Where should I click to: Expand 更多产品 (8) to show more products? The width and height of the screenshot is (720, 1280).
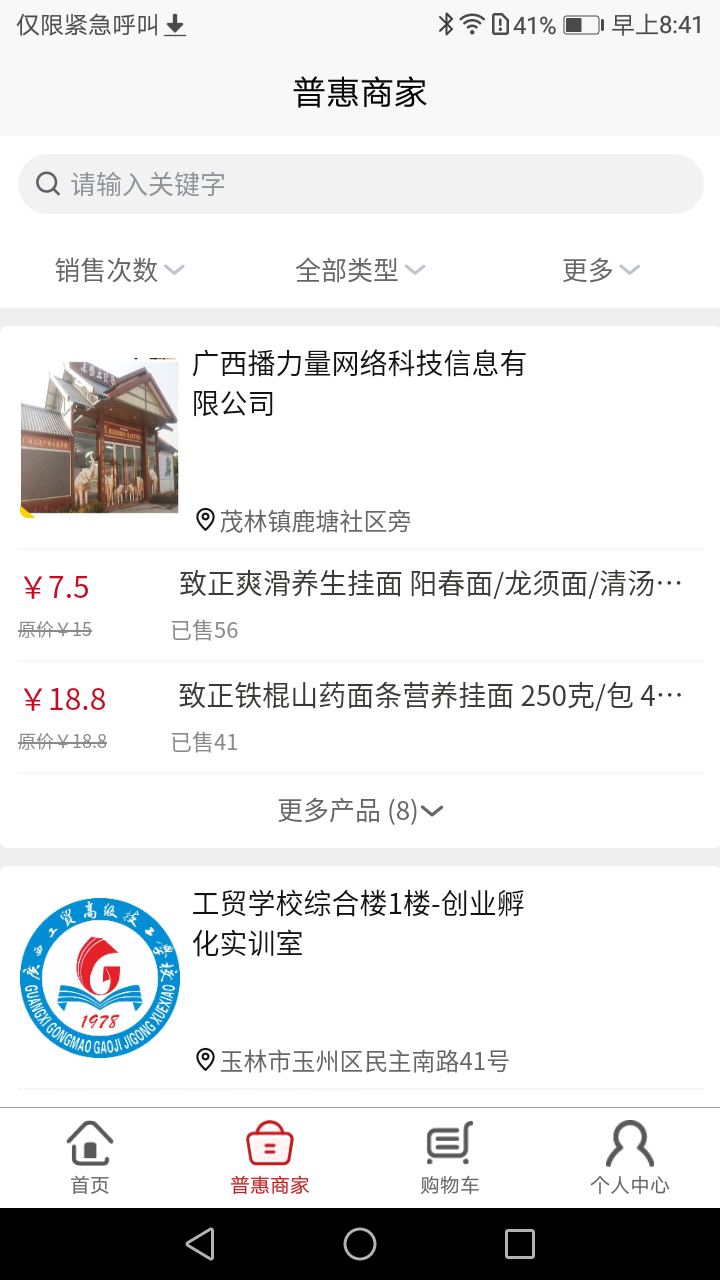[360, 810]
